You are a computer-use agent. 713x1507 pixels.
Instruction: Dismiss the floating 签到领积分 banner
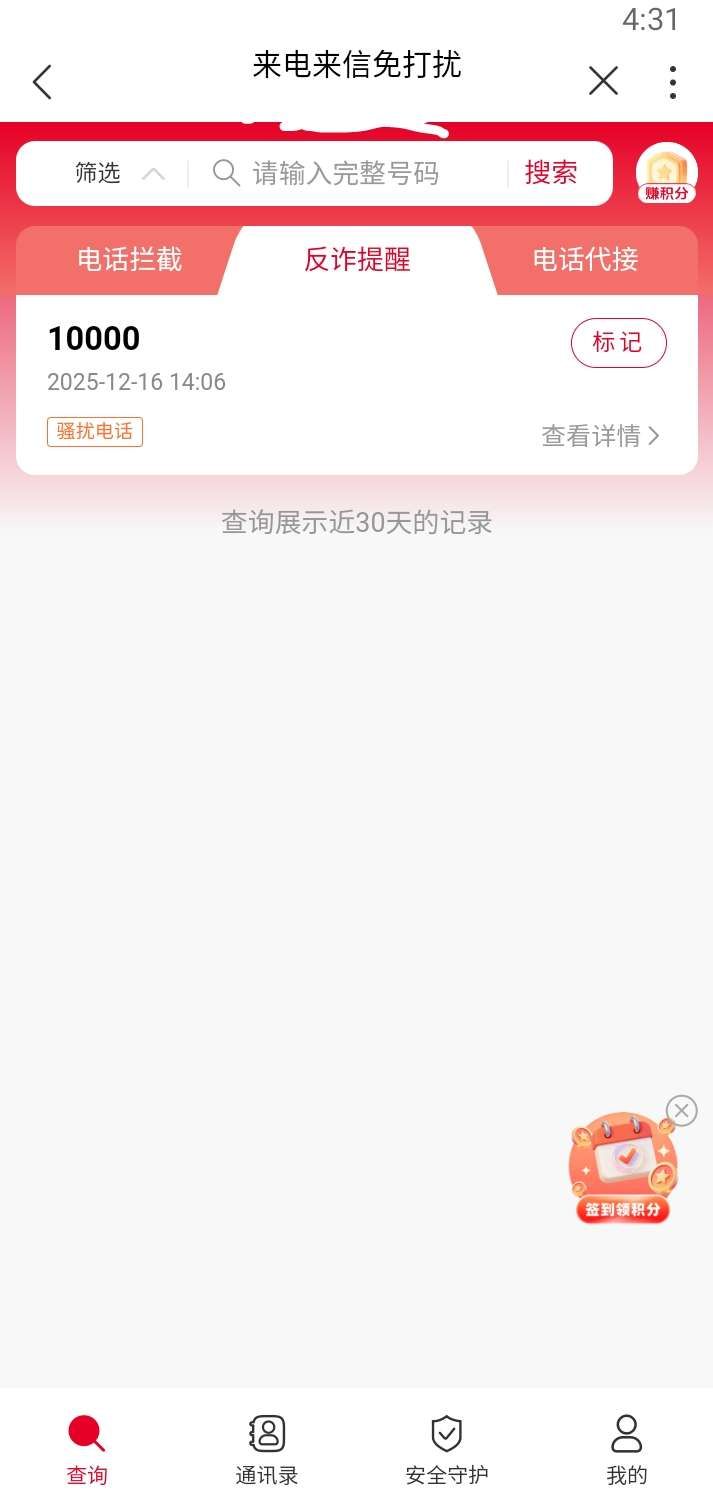click(x=681, y=1111)
